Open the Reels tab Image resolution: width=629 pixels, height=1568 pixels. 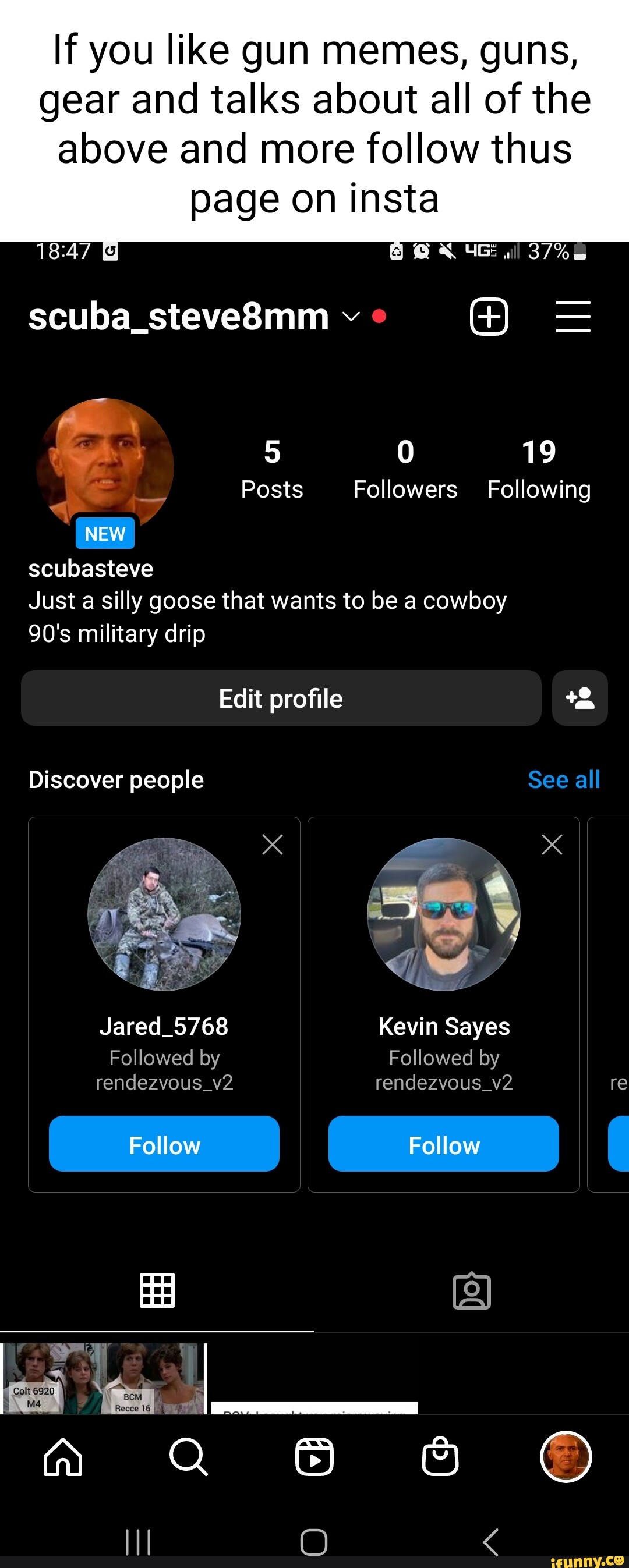314,1457
